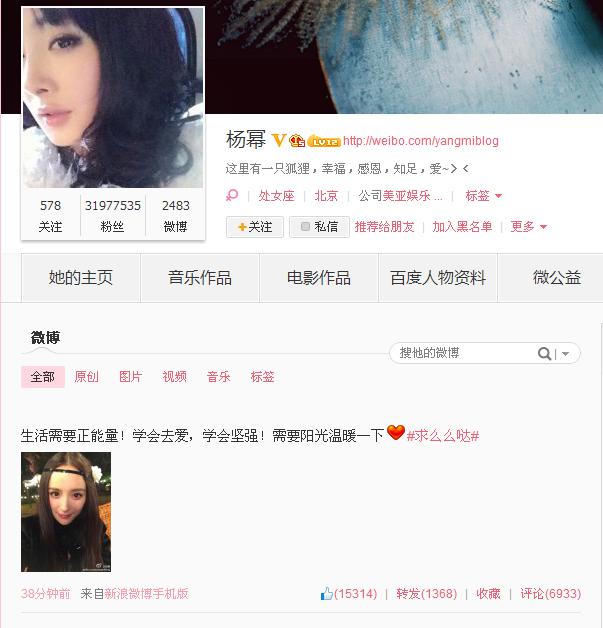The width and height of the screenshot is (603, 628).
Task: Send a private message via 私信
Action: 318,227
